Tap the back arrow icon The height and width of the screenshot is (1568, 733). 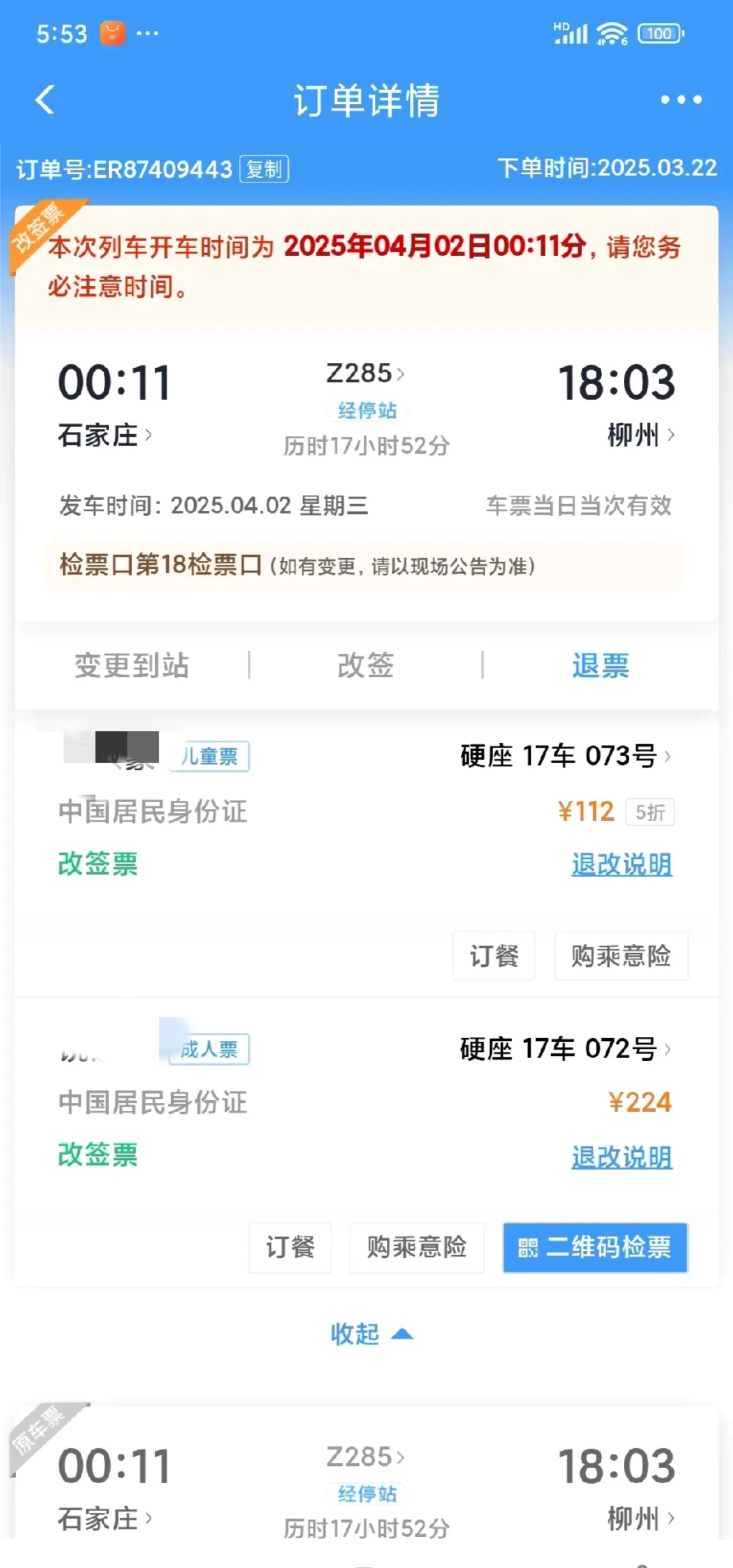[44, 100]
